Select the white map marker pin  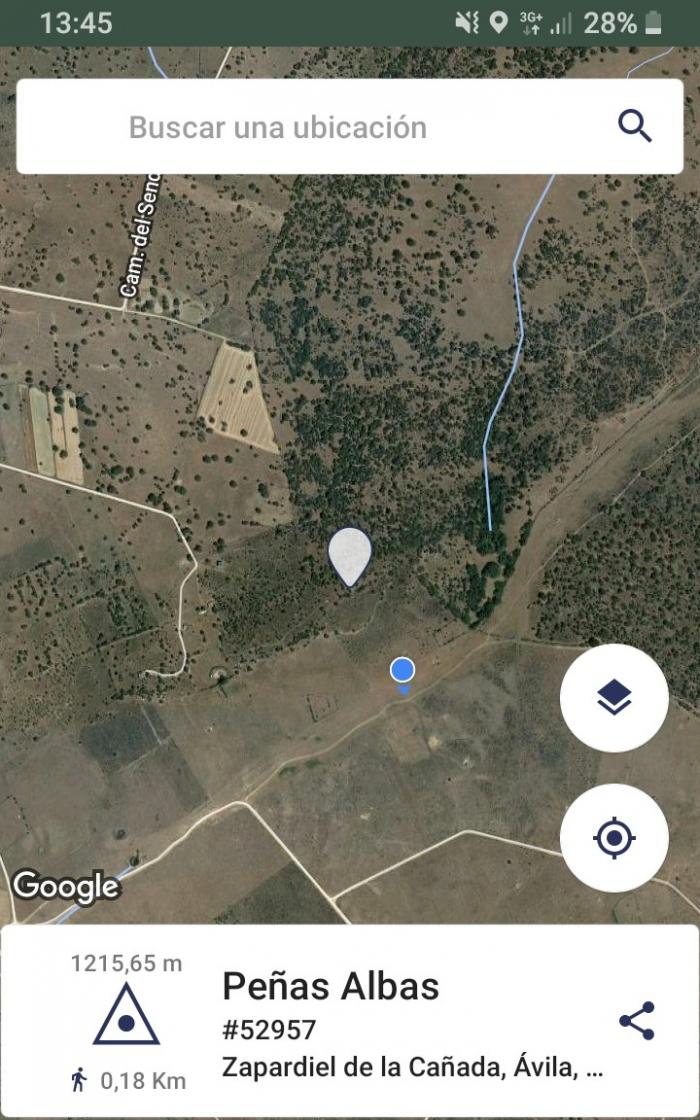coord(350,557)
